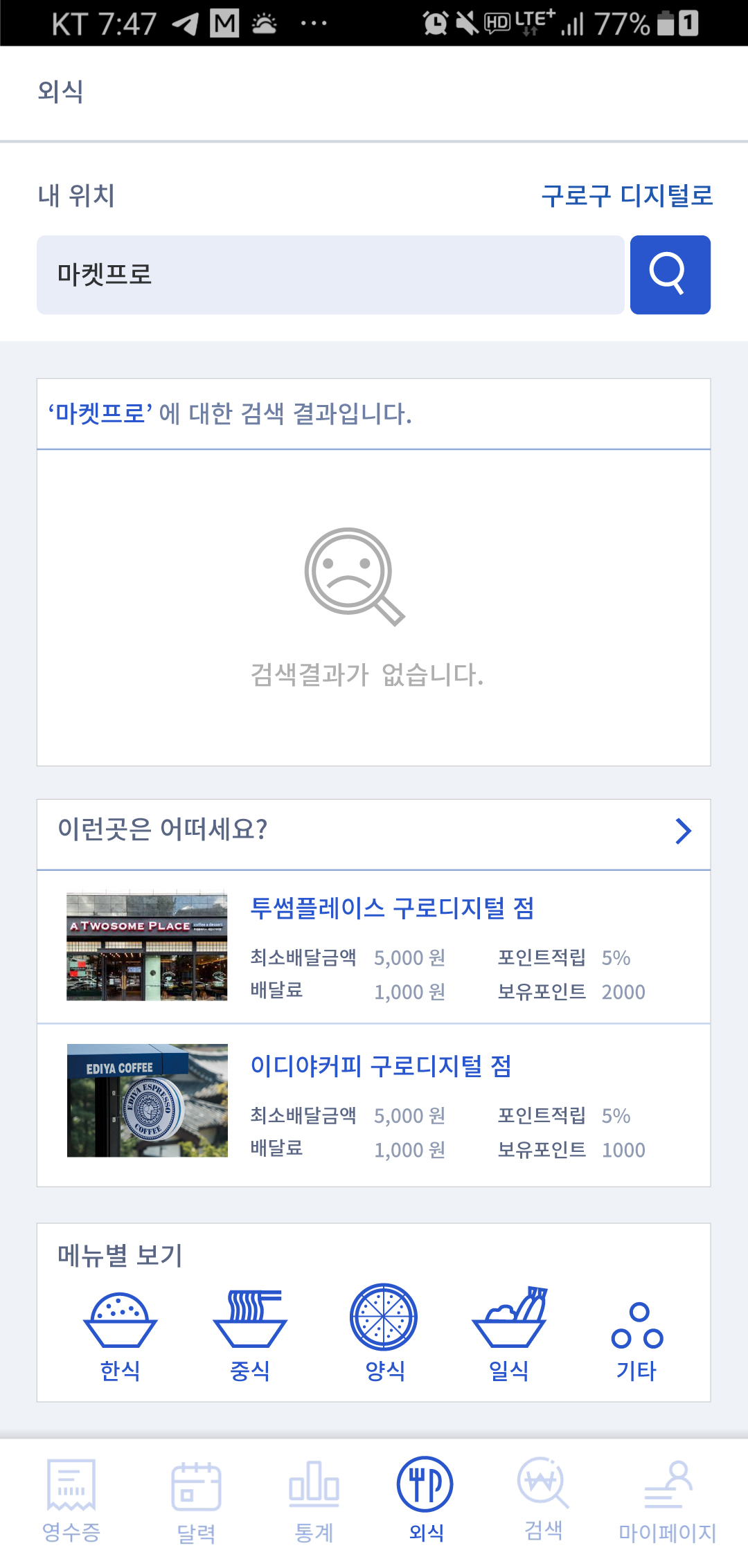Tap the blue search magnifier button
Image resolution: width=748 pixels, height=1568 pixels.
[670, 275]
